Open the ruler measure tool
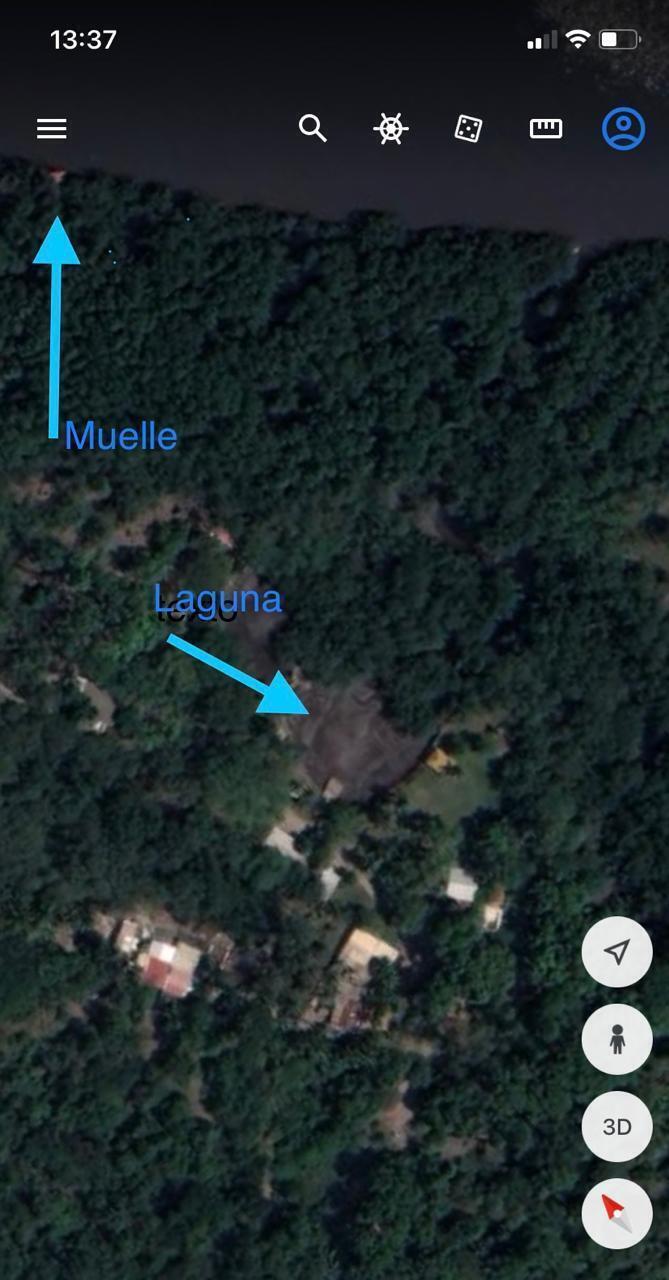 pyautogui.click(x=546, y=129)
